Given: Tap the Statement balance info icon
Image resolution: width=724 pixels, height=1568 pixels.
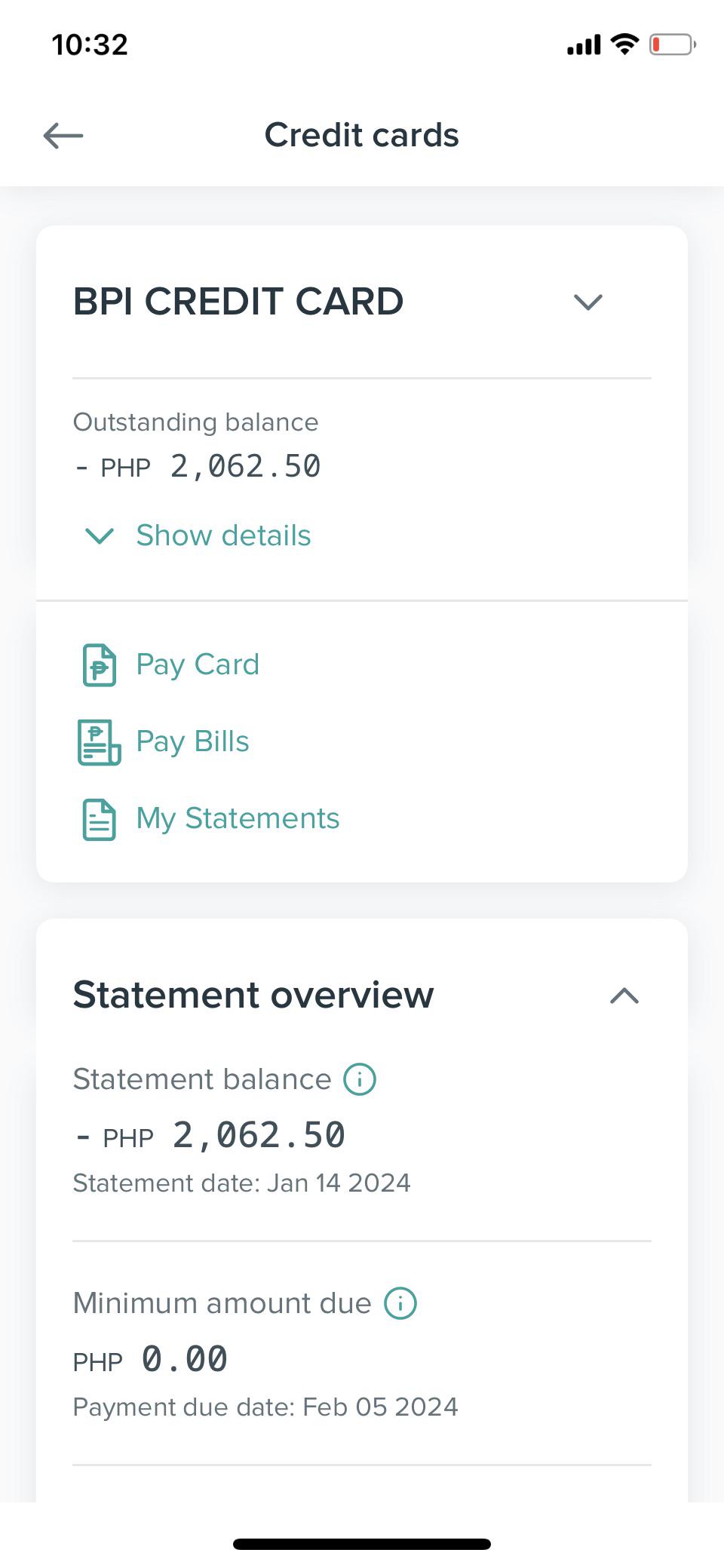Looking at the screenshot, I should [360, 1079].
